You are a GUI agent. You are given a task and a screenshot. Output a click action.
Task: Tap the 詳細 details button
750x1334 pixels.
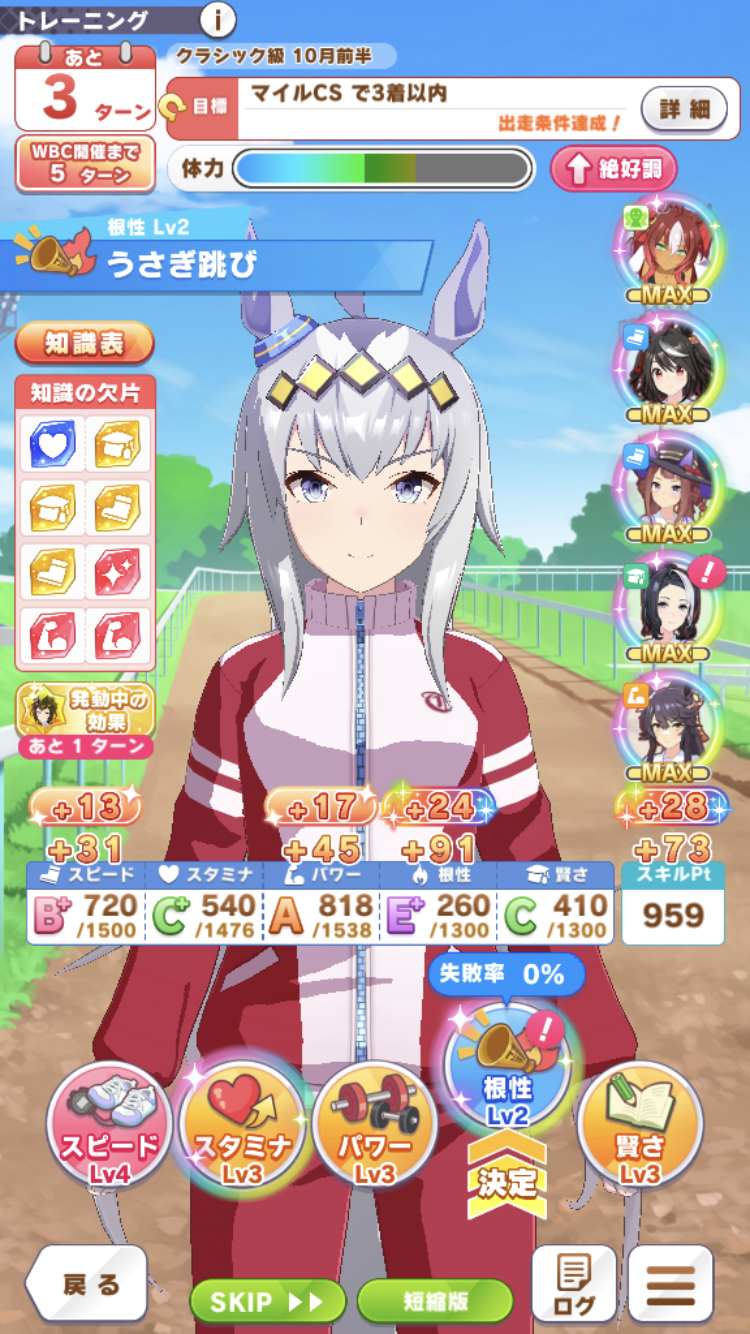(x=684, y=109)
